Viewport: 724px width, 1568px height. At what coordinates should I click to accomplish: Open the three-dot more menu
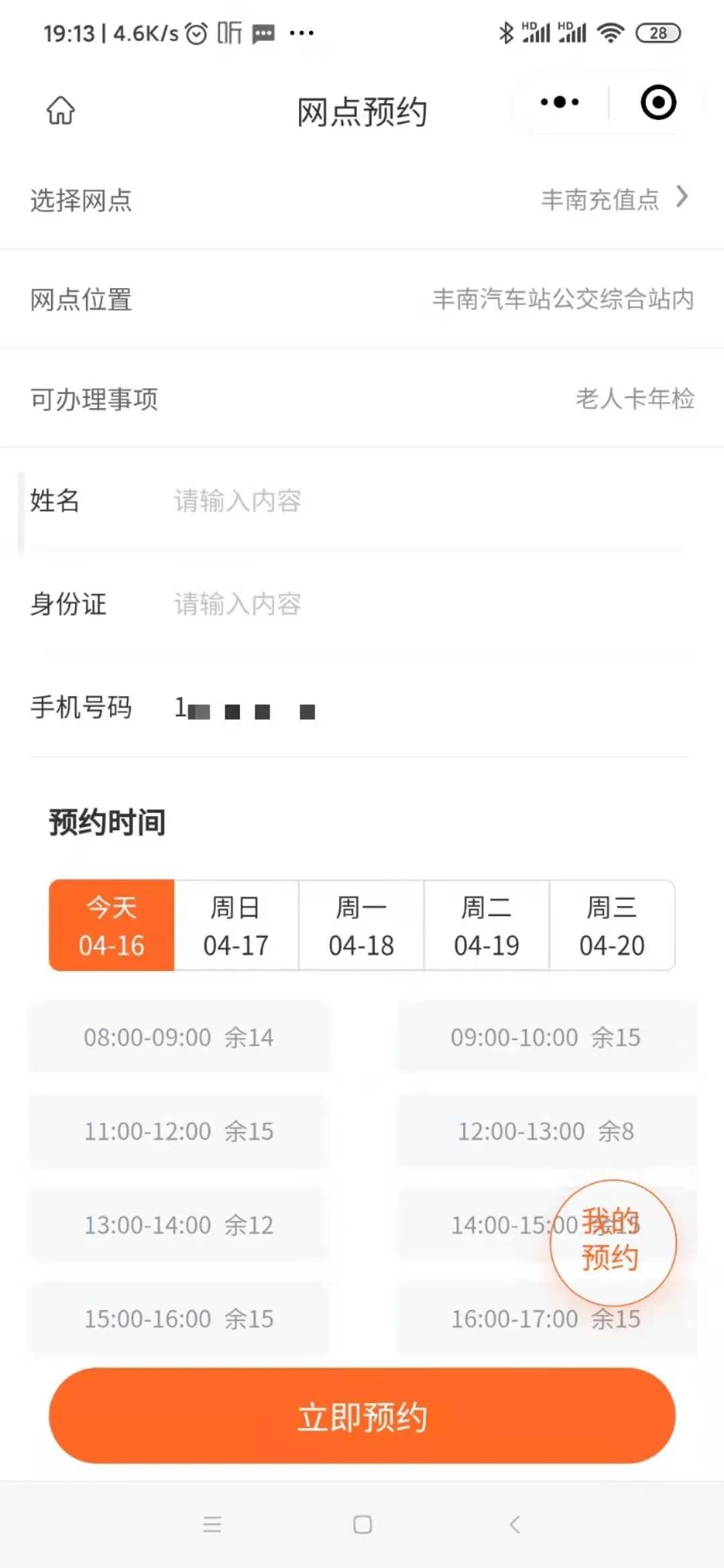click(x=560, y=103)
